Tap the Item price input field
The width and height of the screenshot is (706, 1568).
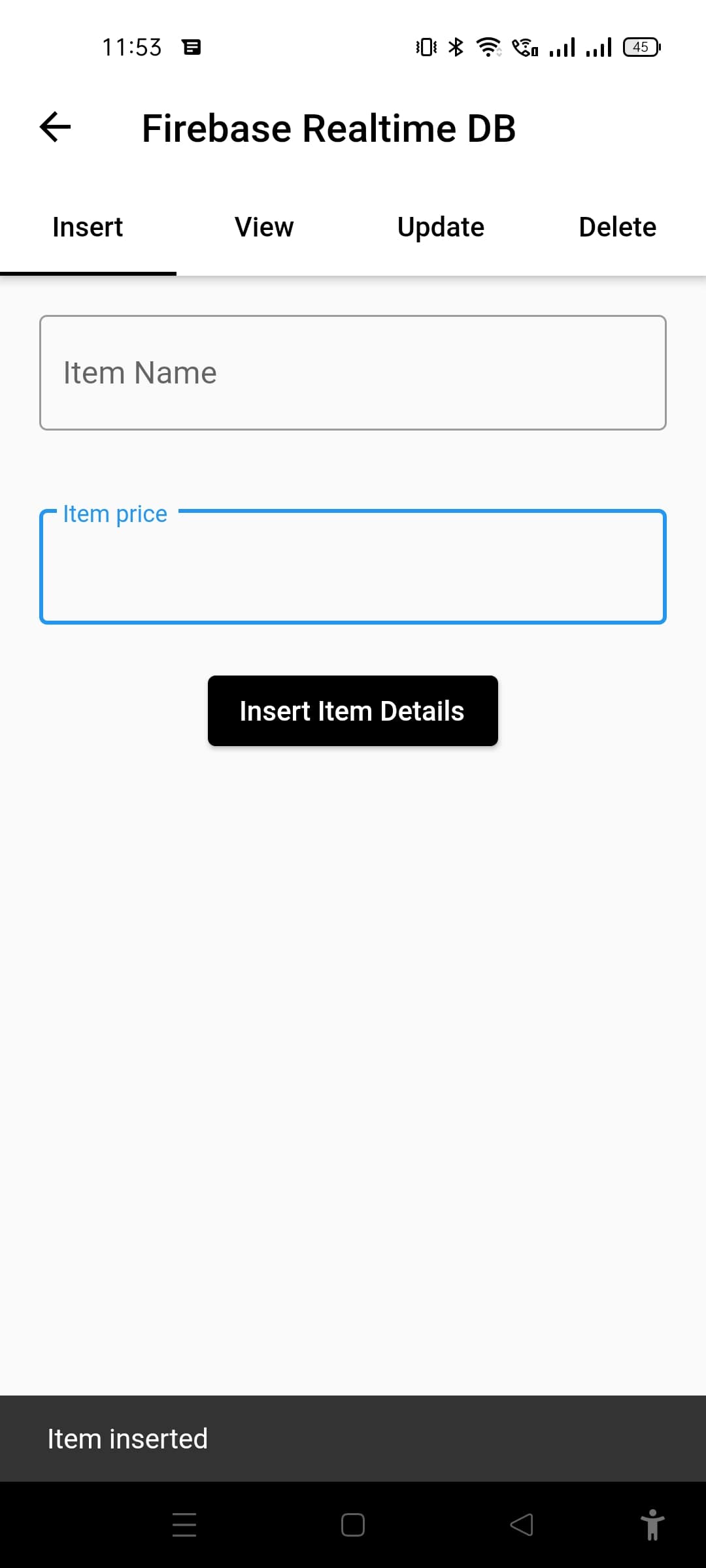[x=353, y=567]
